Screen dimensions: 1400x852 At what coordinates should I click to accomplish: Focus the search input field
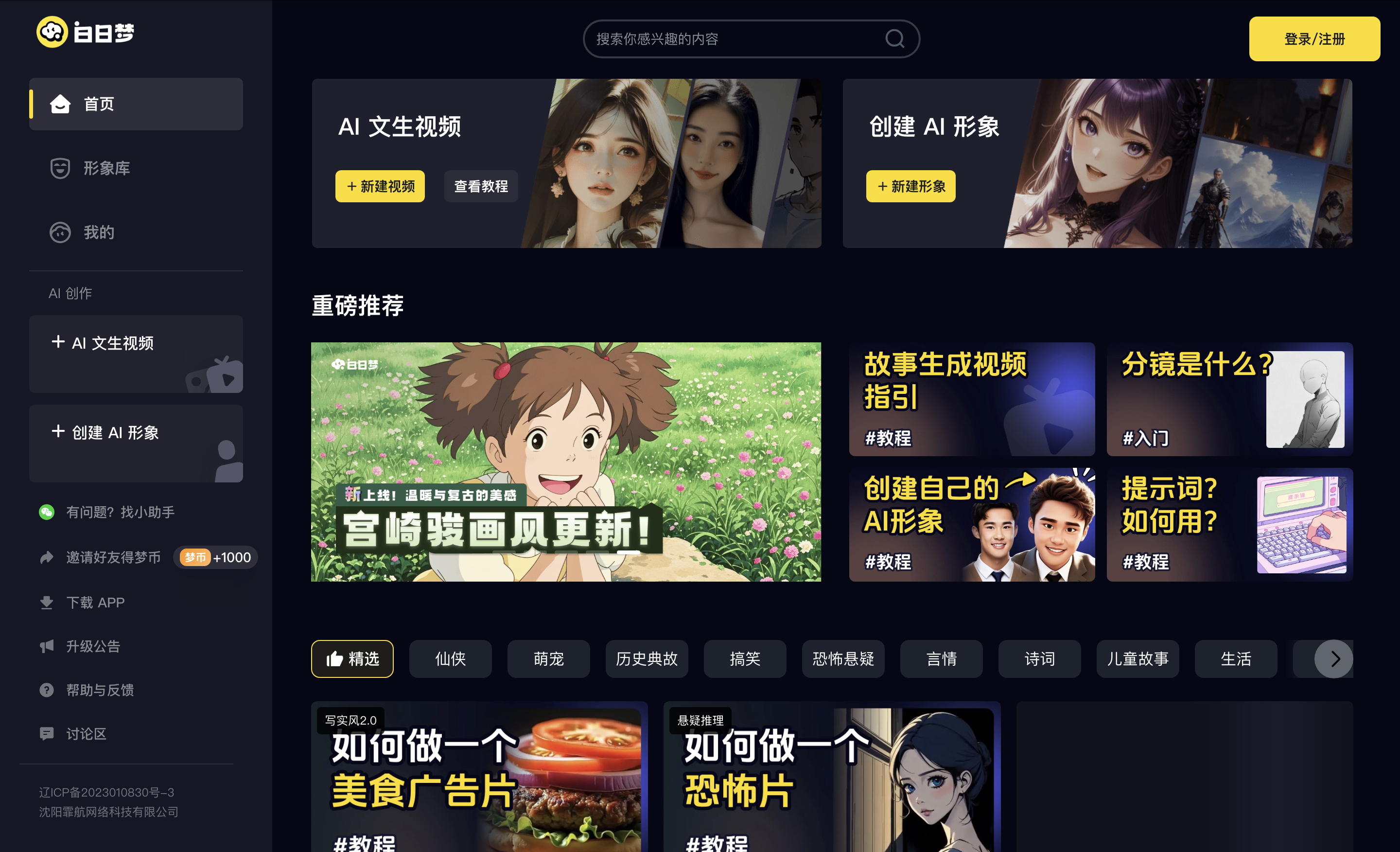coord(733,38)
